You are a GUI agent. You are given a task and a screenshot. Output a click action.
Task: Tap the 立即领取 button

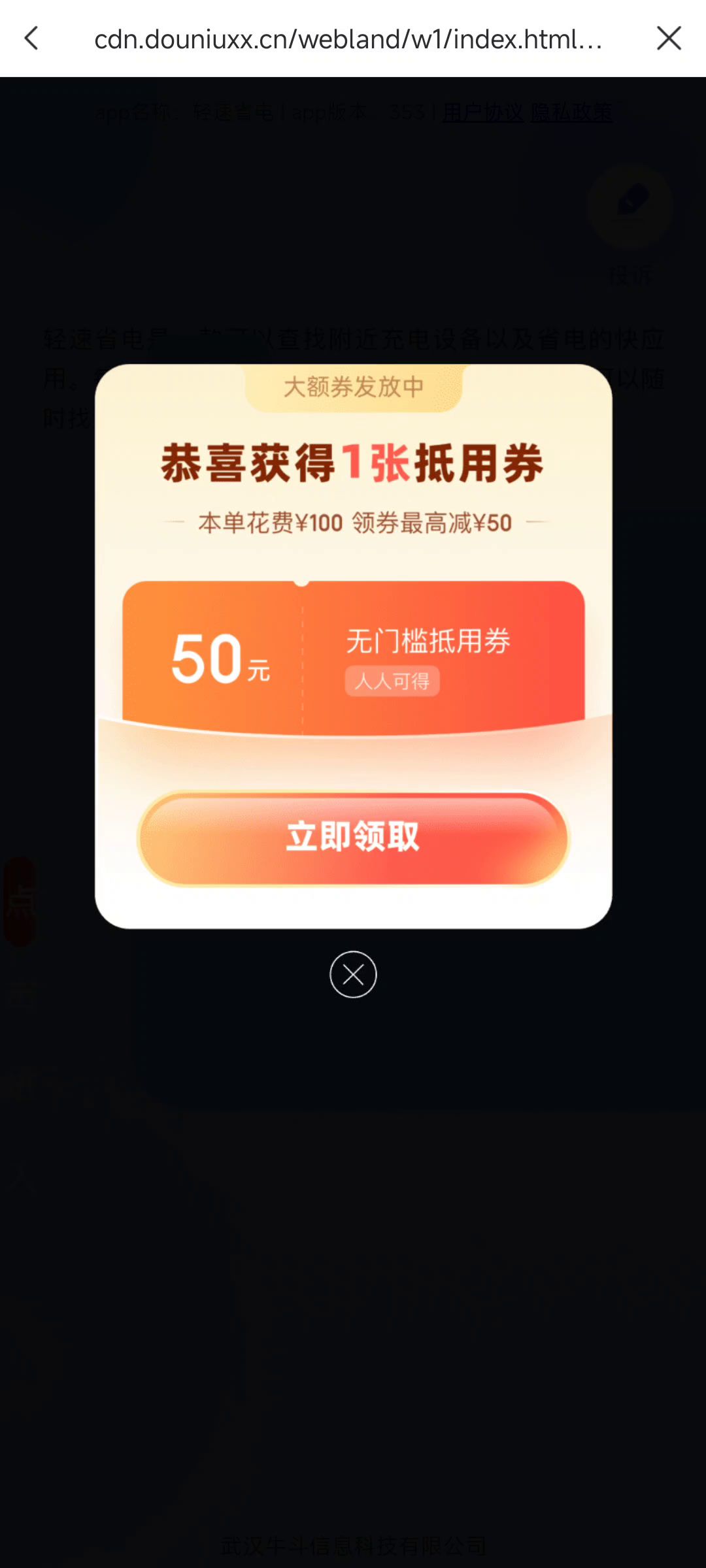(x=353, y=838)
